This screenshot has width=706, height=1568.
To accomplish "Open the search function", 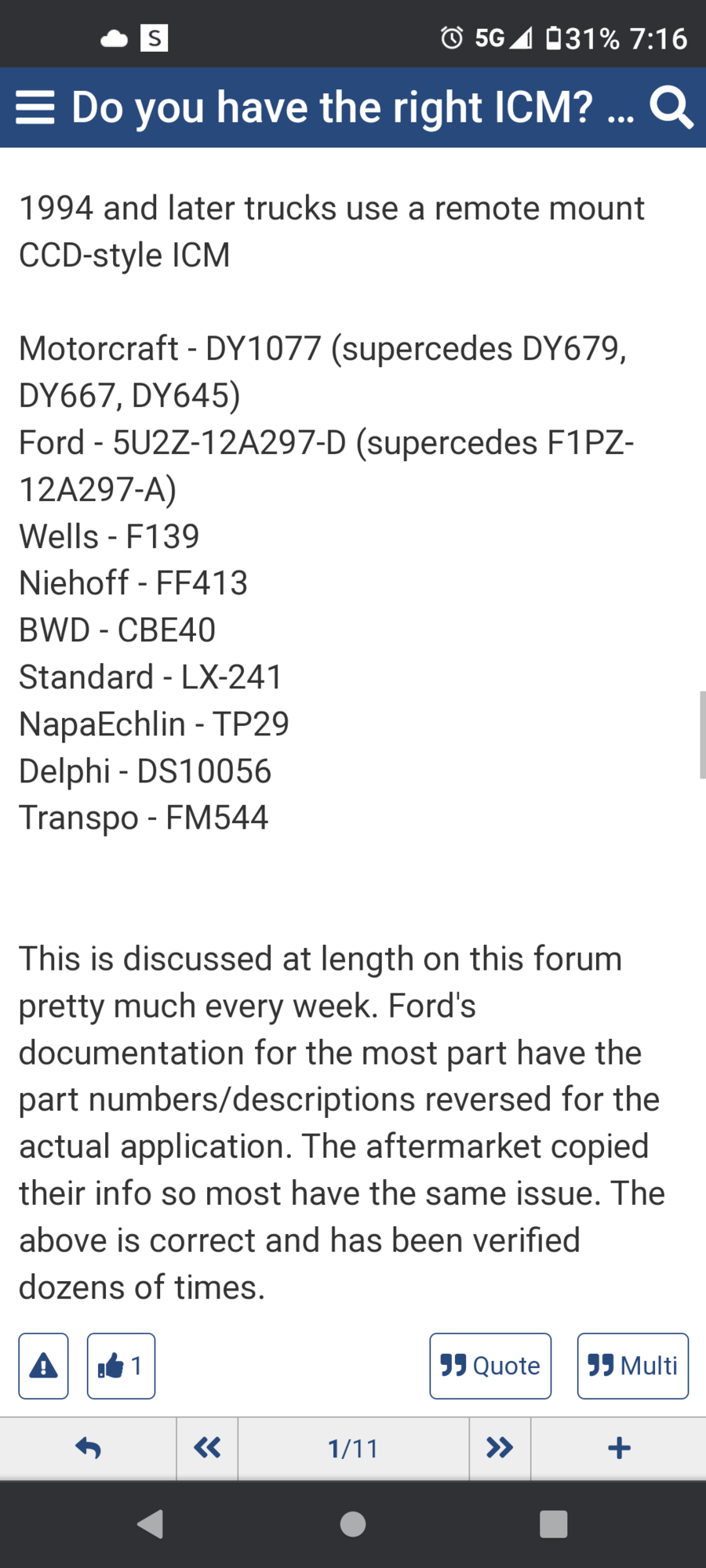I will [671, 107].
